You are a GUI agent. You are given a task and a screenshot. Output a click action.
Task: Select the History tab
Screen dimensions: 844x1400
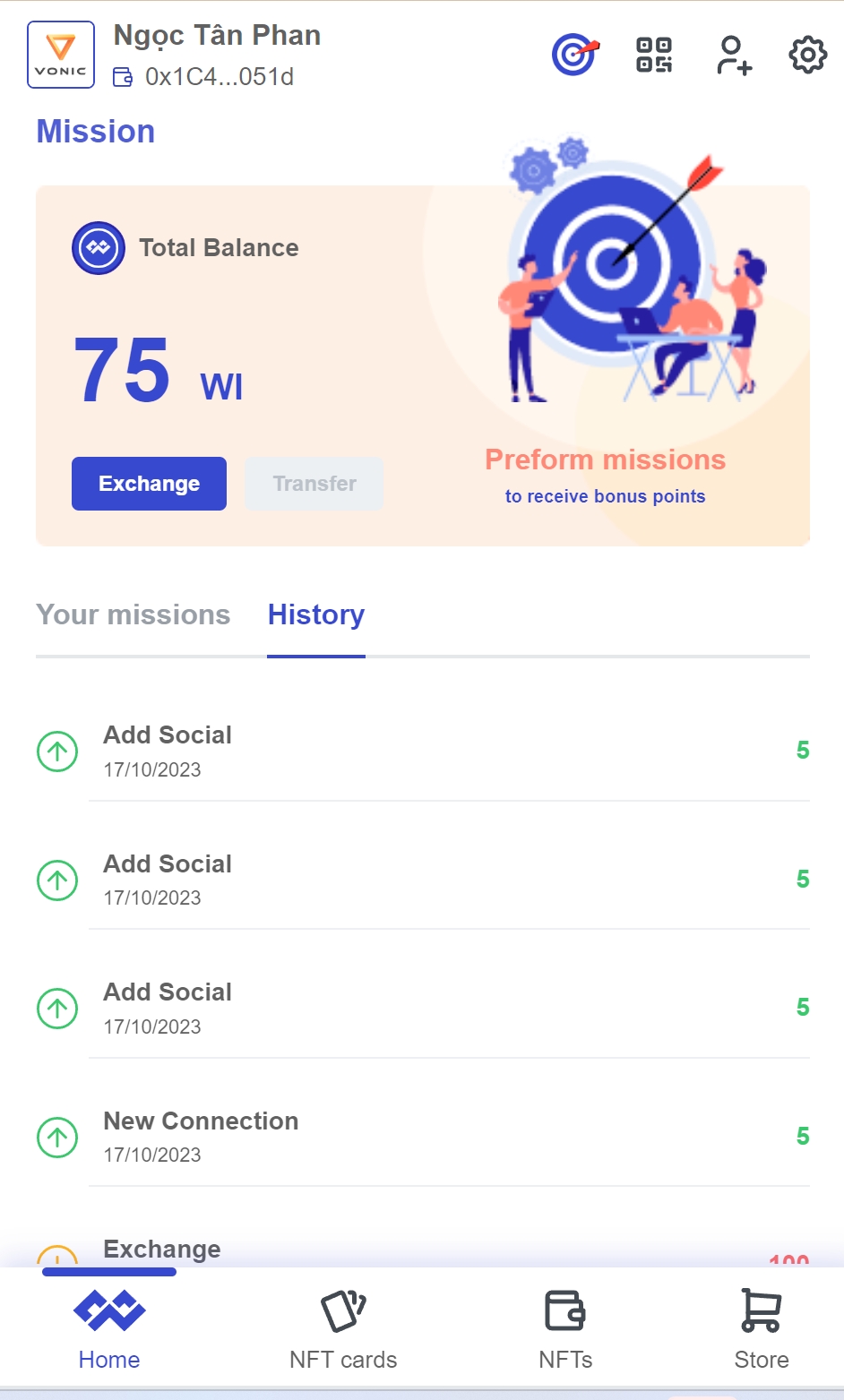(316, 615)
